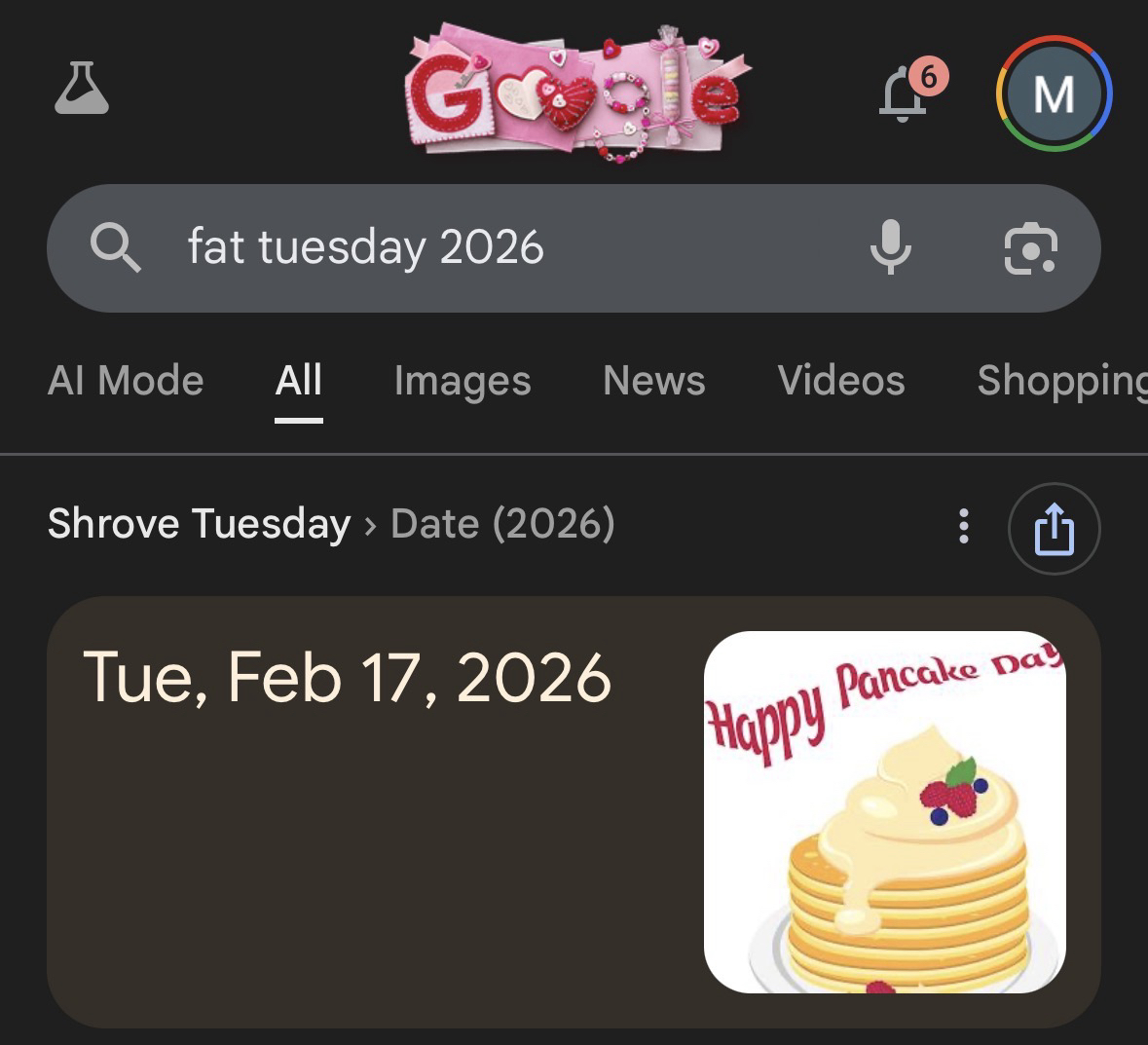Search by image with Google Lens
Image resolution: width=1148 pixels, height=1045 pixels.
coord(1030,248)
